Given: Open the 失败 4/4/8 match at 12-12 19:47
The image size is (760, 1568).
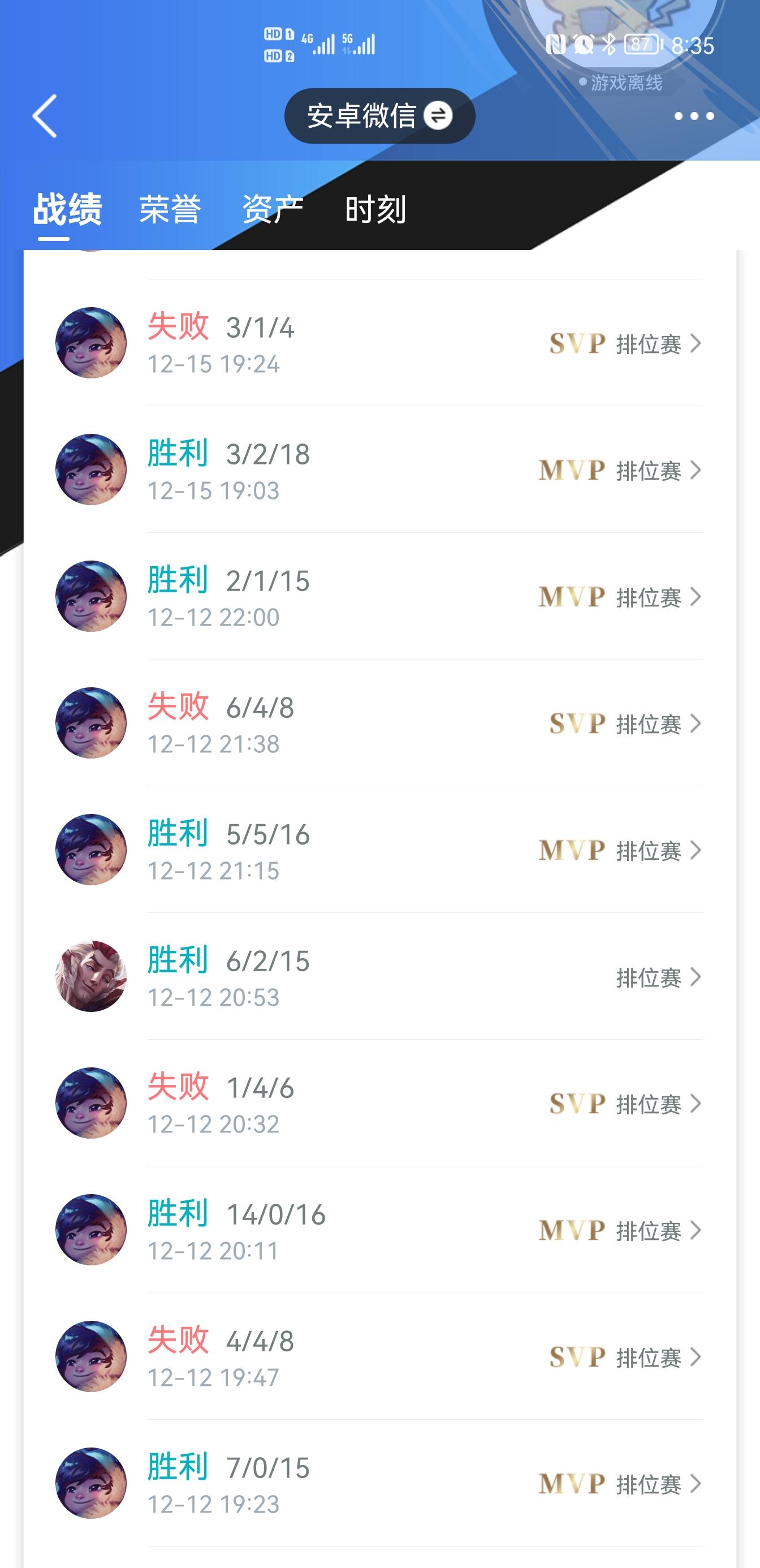Looking at the screenshot, I should (379, 1356).
